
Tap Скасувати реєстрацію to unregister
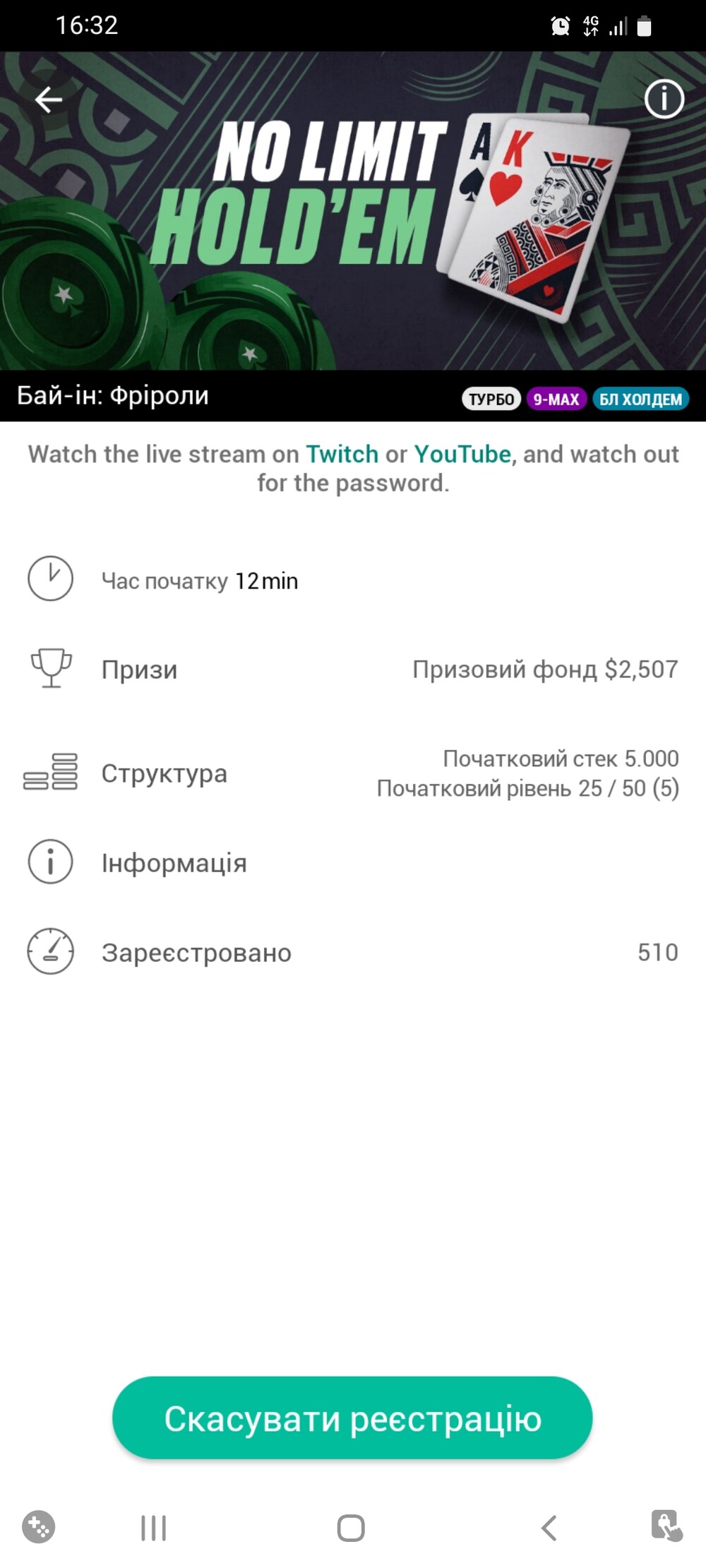click(x=352, y=1418)
